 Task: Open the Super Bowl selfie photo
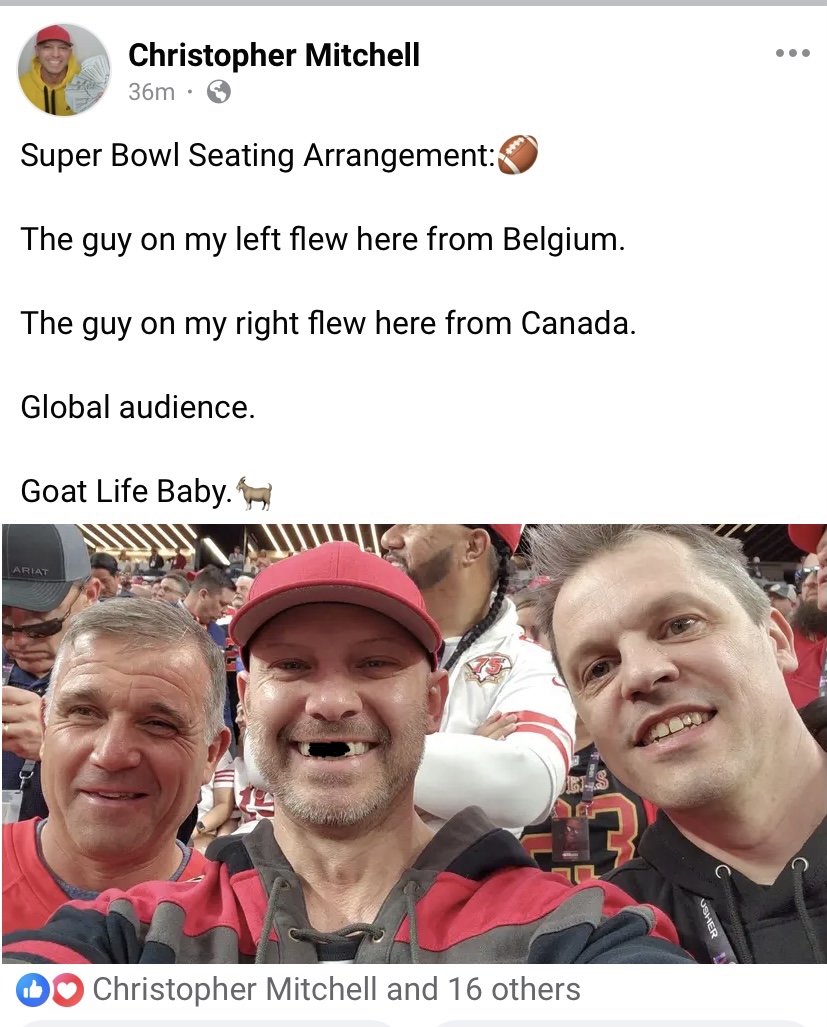click(413, 743)
